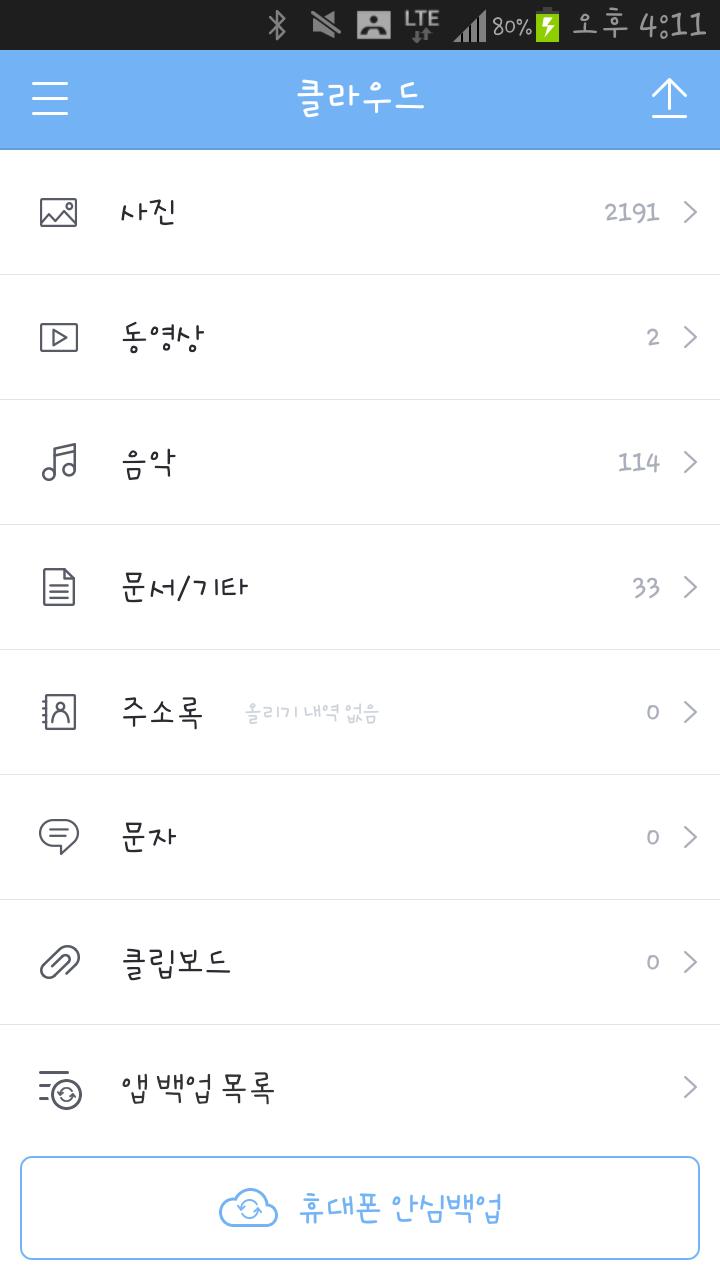Image resolution: width=720 pixels, height=1280 pixels.
Task: Open the hamburger drawer menu
Action: tap(50, 98)
